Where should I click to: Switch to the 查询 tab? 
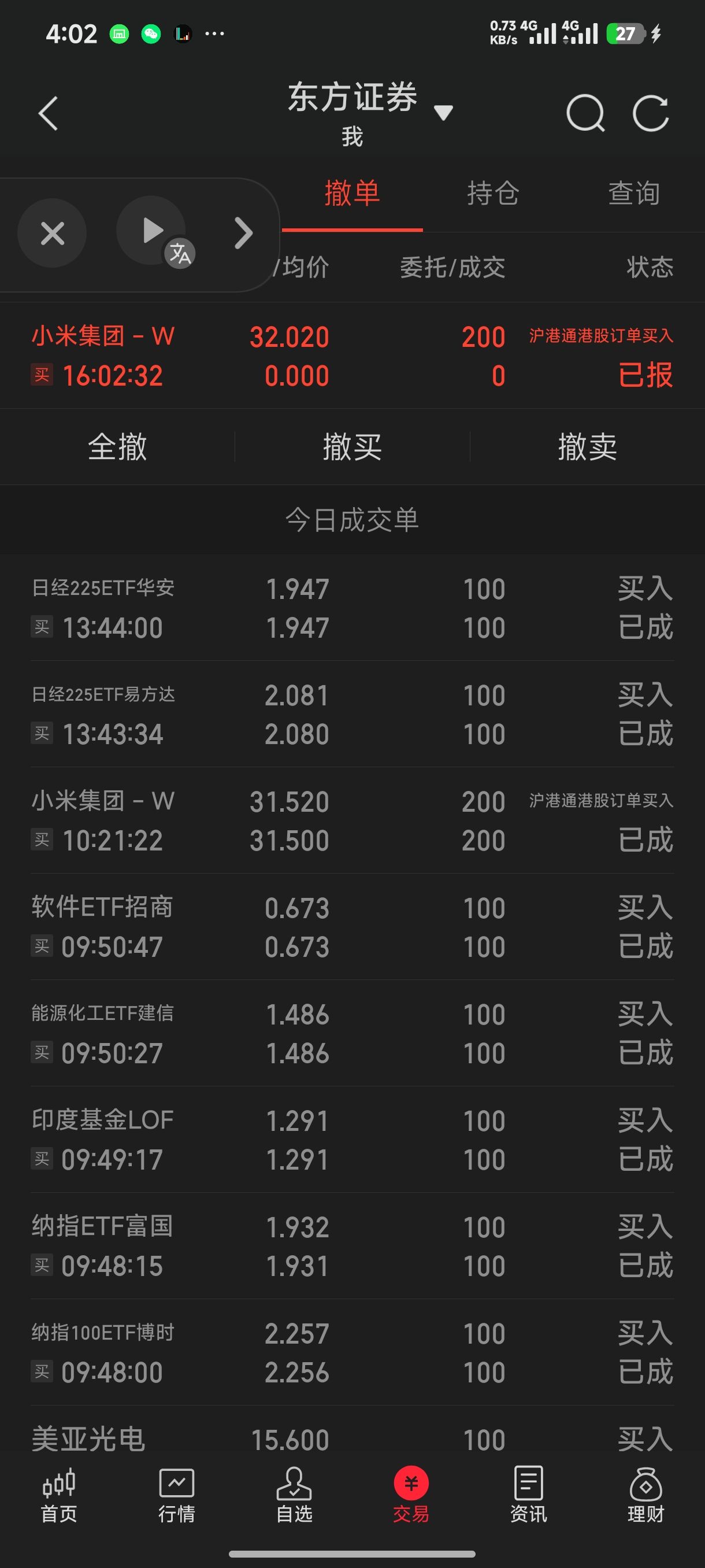pyautogui.click(x=634, y=194)
